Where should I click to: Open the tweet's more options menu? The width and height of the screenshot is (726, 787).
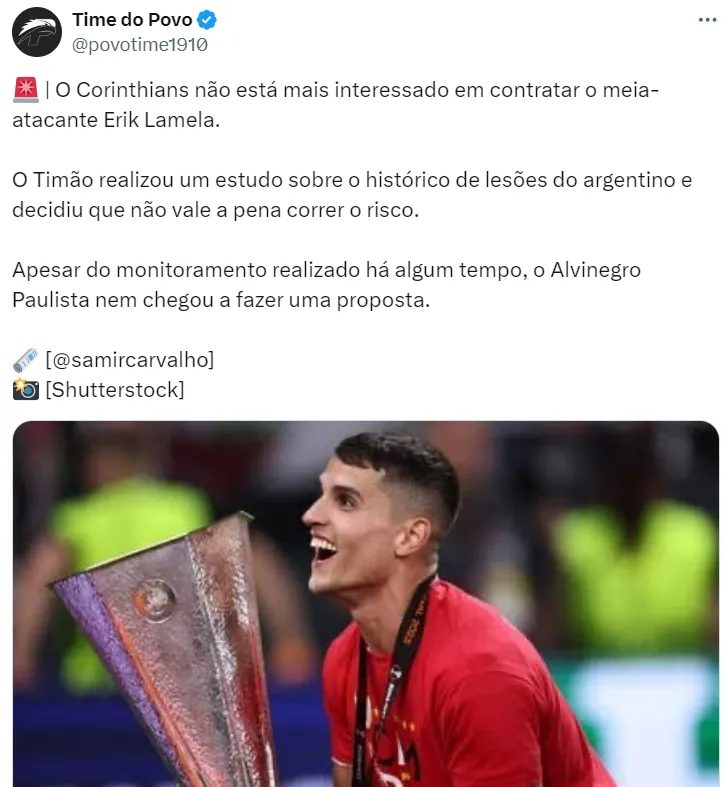(x=706, y=21)
